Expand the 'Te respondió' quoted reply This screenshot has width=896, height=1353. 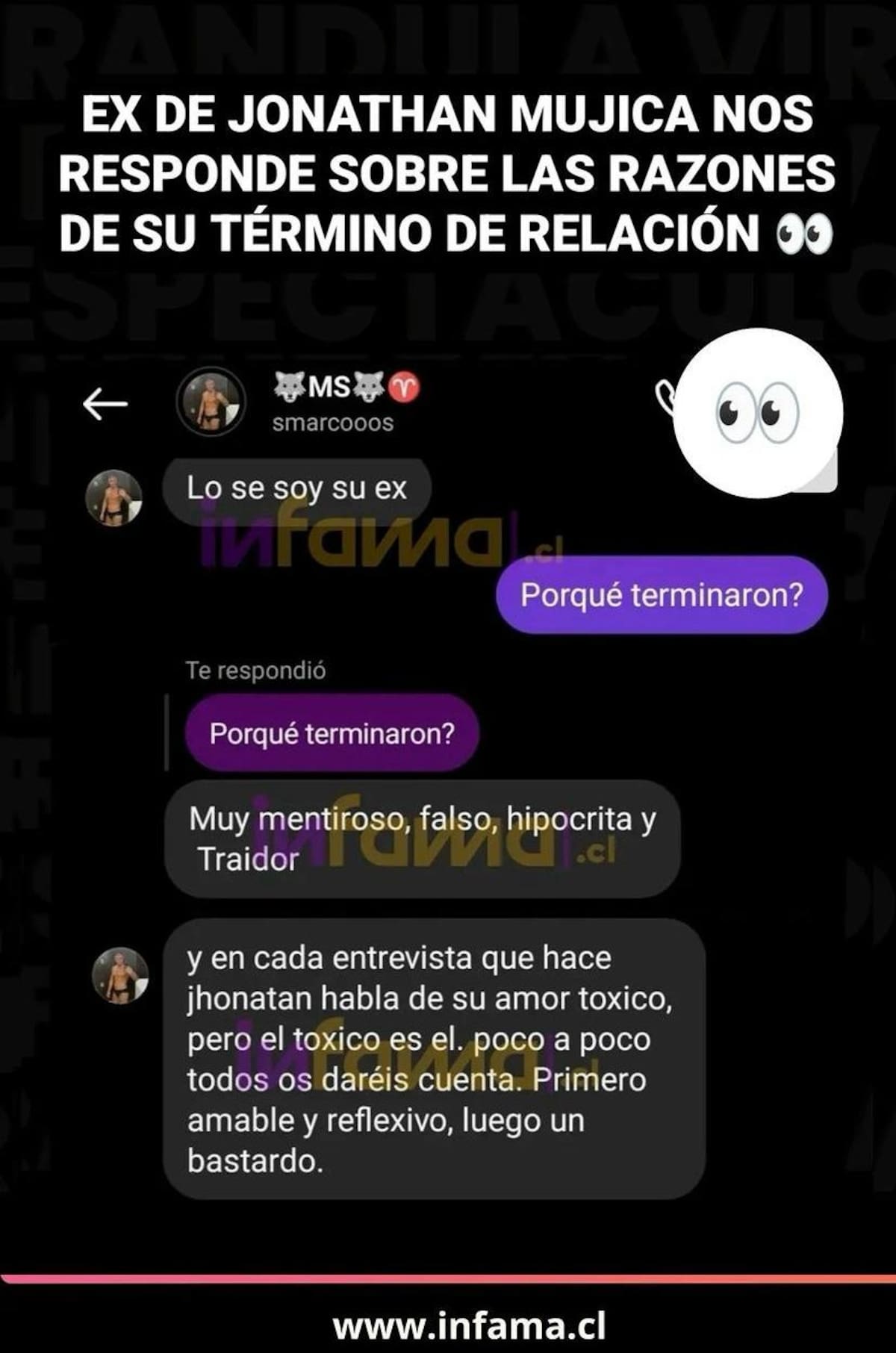258,670
